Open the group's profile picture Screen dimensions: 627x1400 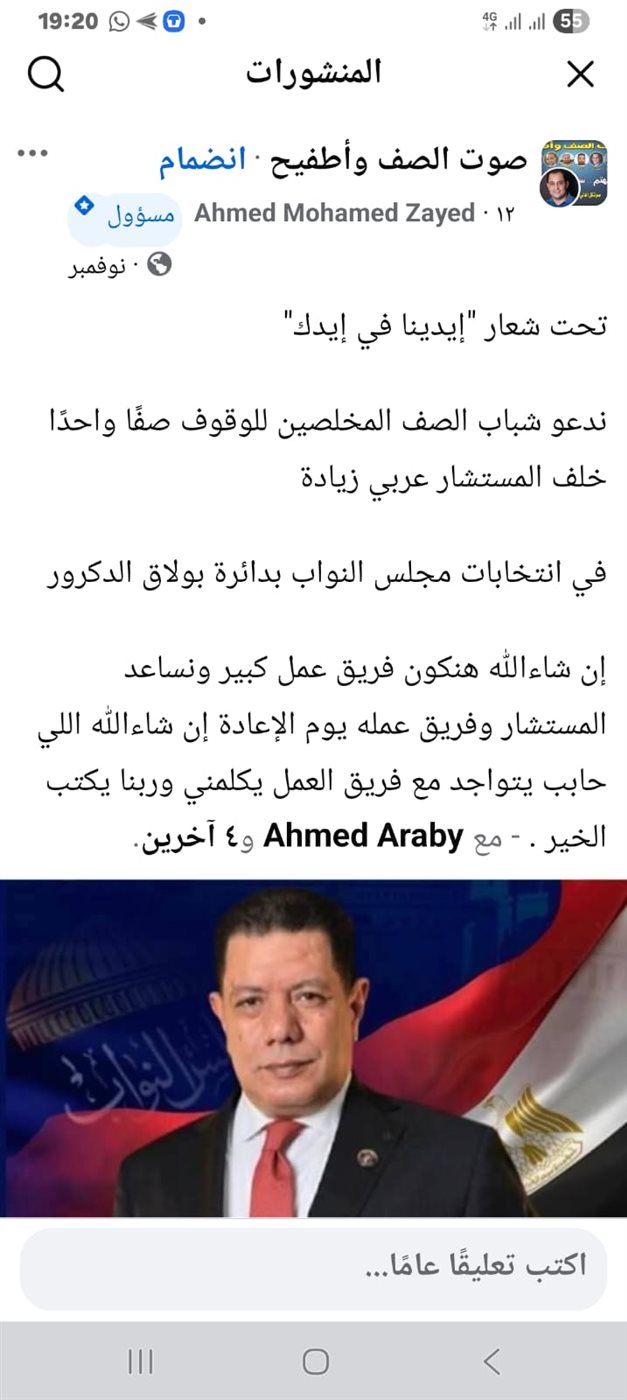573,174
